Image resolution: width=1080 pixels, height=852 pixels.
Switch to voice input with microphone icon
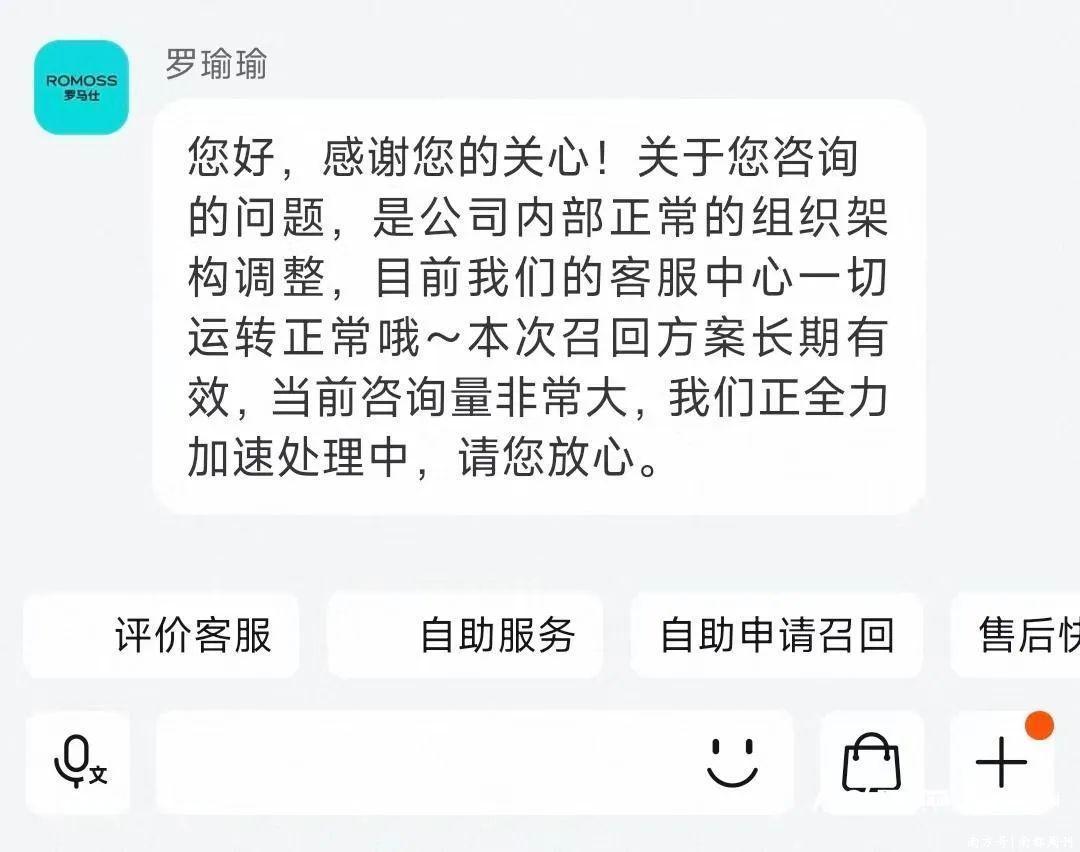[x=78, y=763]
